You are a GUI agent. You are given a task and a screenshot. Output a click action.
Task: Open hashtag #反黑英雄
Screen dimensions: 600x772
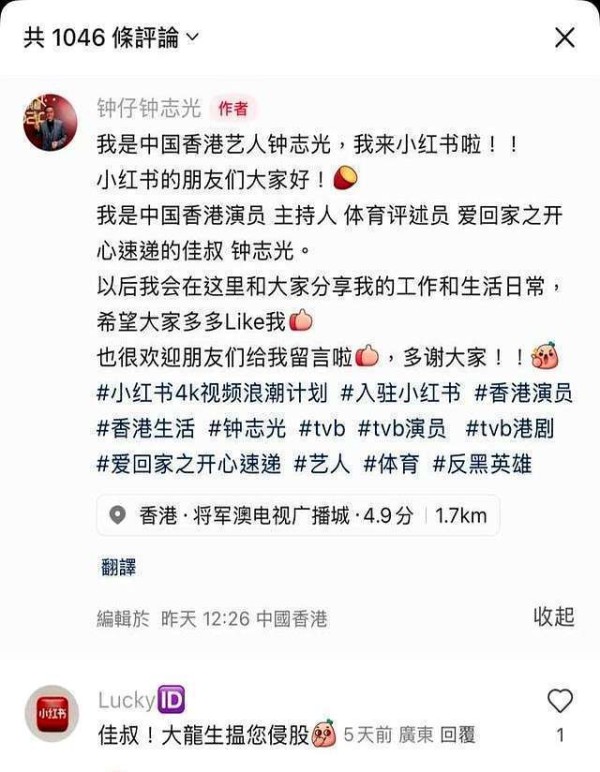coord(482,464)
